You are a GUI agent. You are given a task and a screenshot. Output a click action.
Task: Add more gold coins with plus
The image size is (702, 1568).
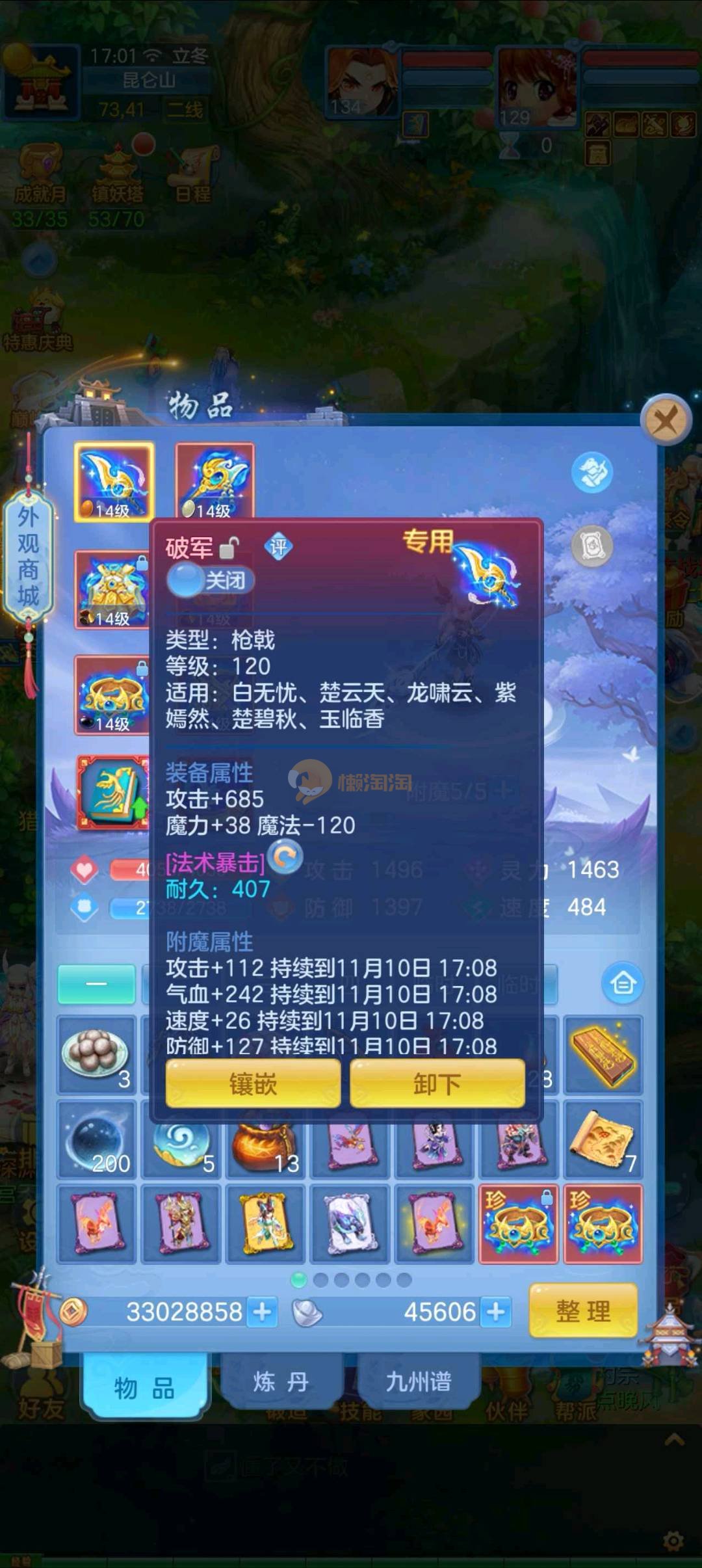(263, 1312)
